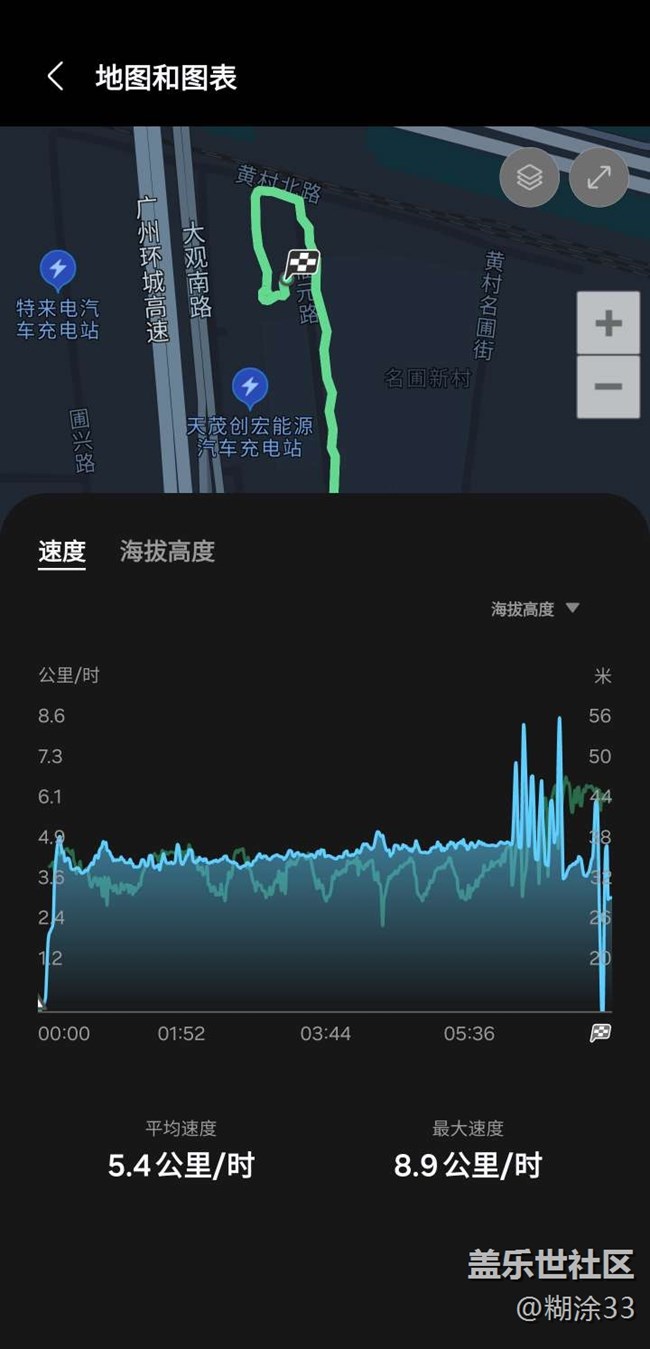The height and width of the screenshot is (1349, 650).
Task: Zoom out the map with minus button
Action: point(608,387)
